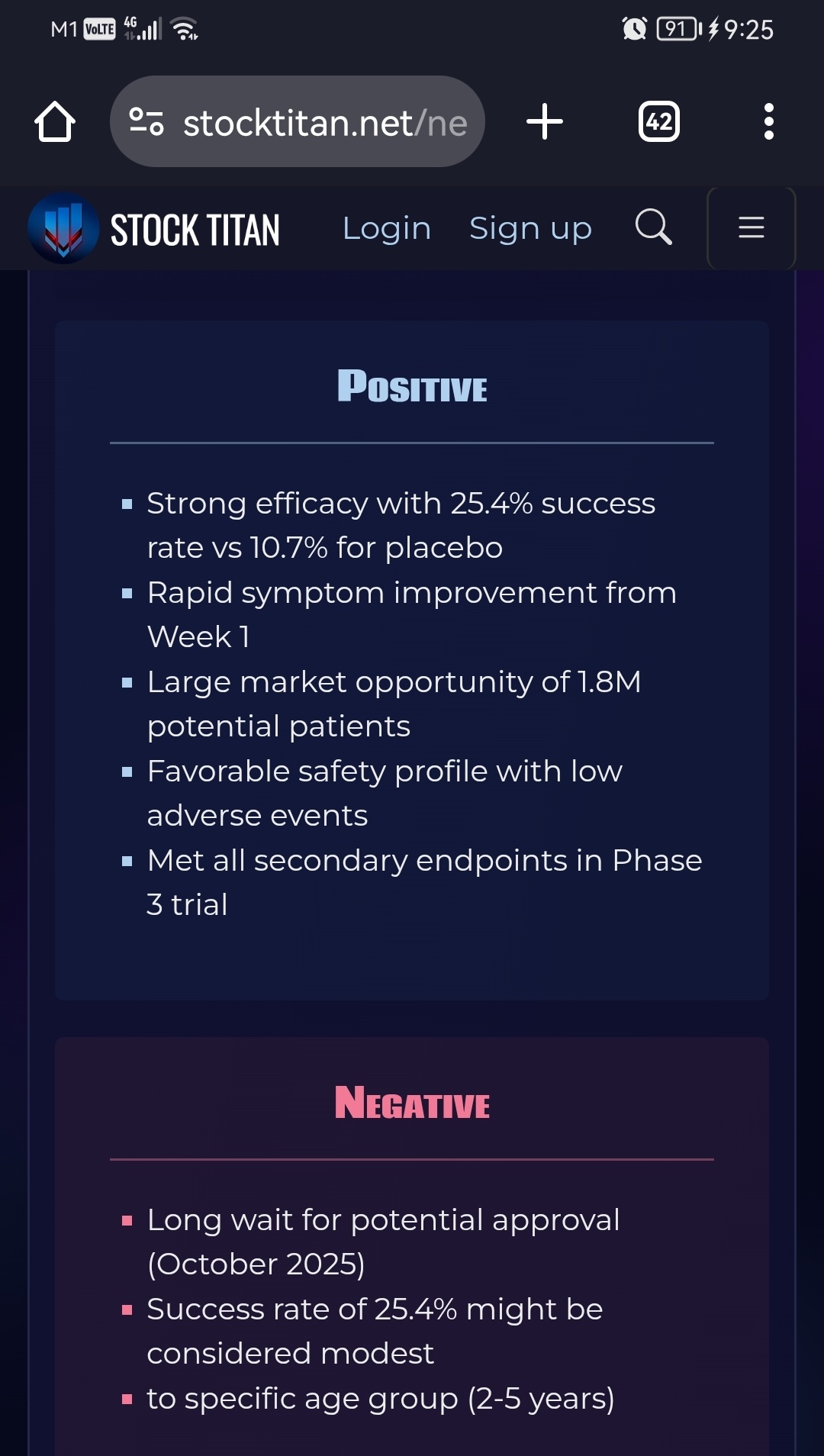View site information icon in address bar

146,121
